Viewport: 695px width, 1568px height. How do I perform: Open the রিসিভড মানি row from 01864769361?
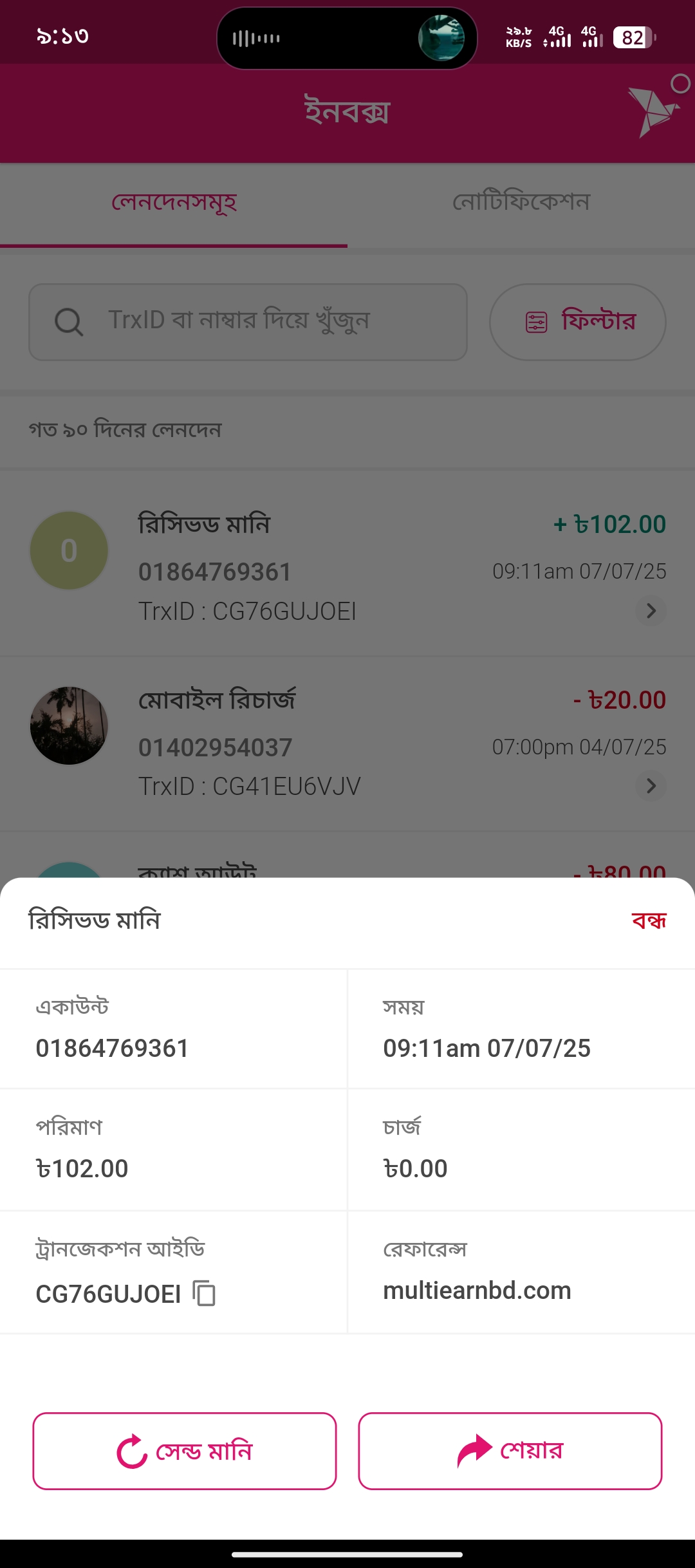point(347,568)
